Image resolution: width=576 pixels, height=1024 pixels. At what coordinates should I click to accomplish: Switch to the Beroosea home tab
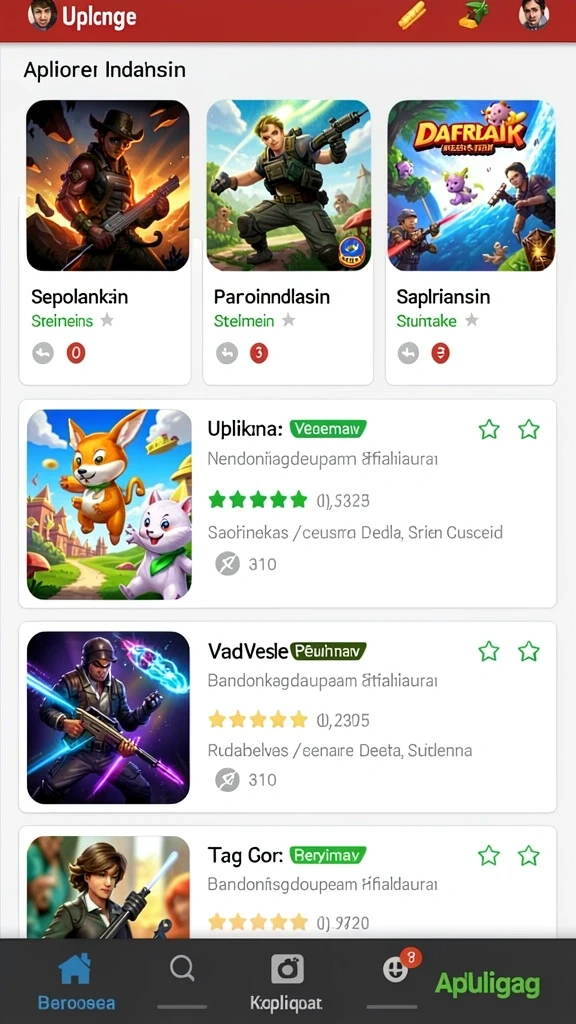click(x=76, y=981)
